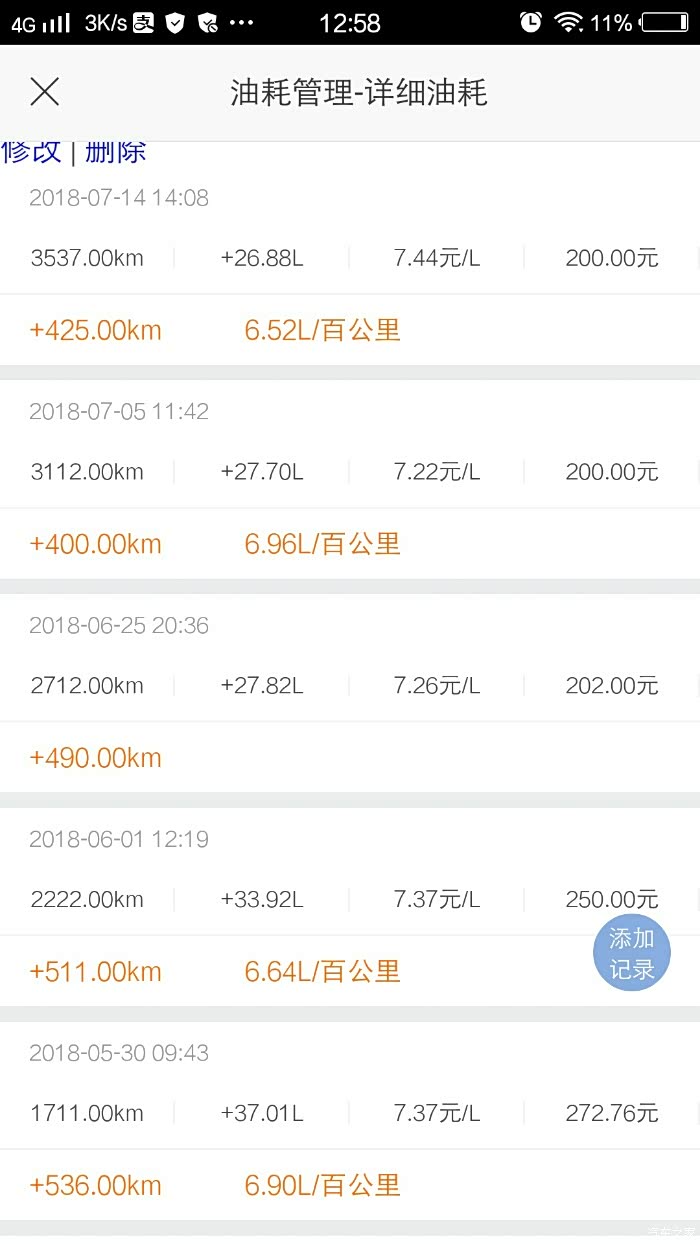Tap the 修改 link to edit record
Image resolution: width=700 pixels, height=1244 pixels.
[x=31, y=152]
